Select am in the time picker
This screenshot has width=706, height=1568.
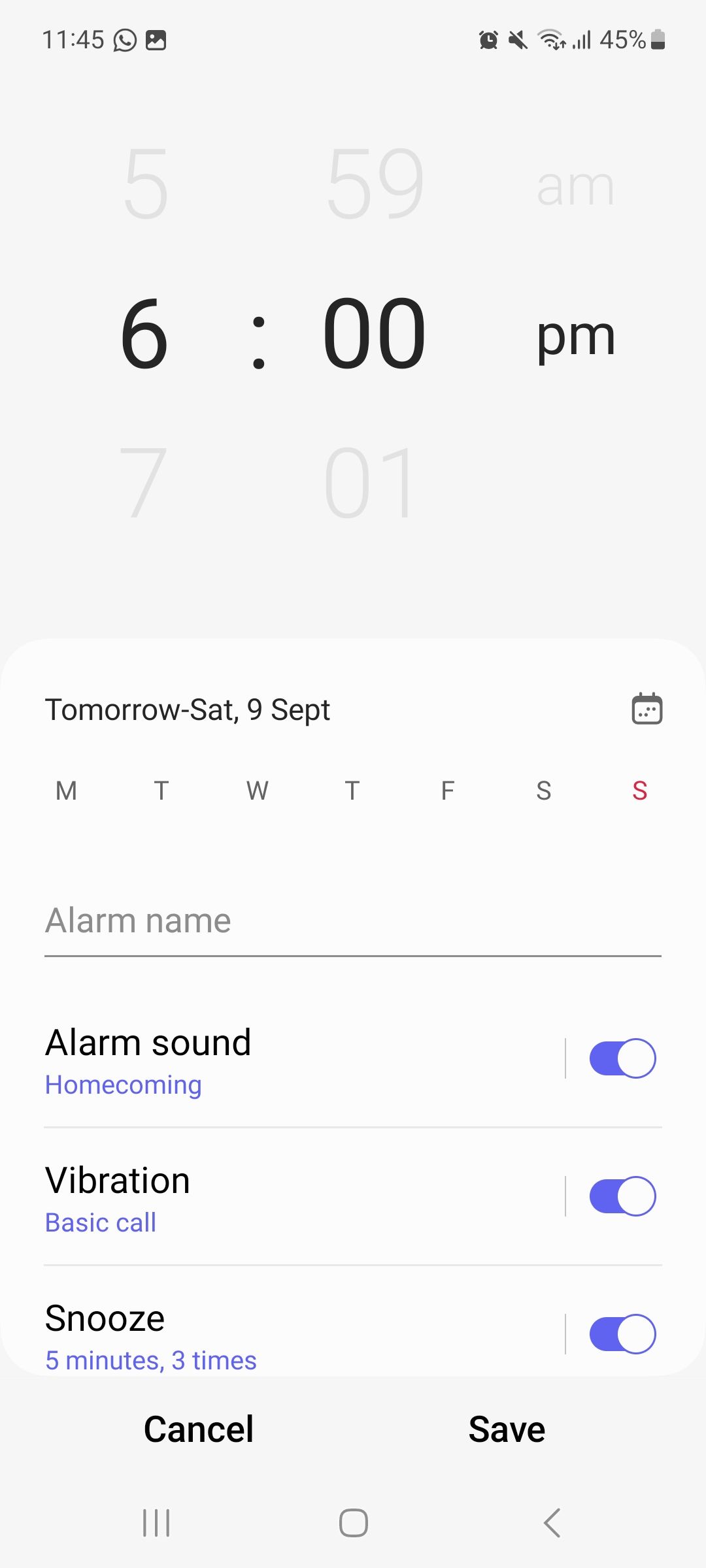575,188
